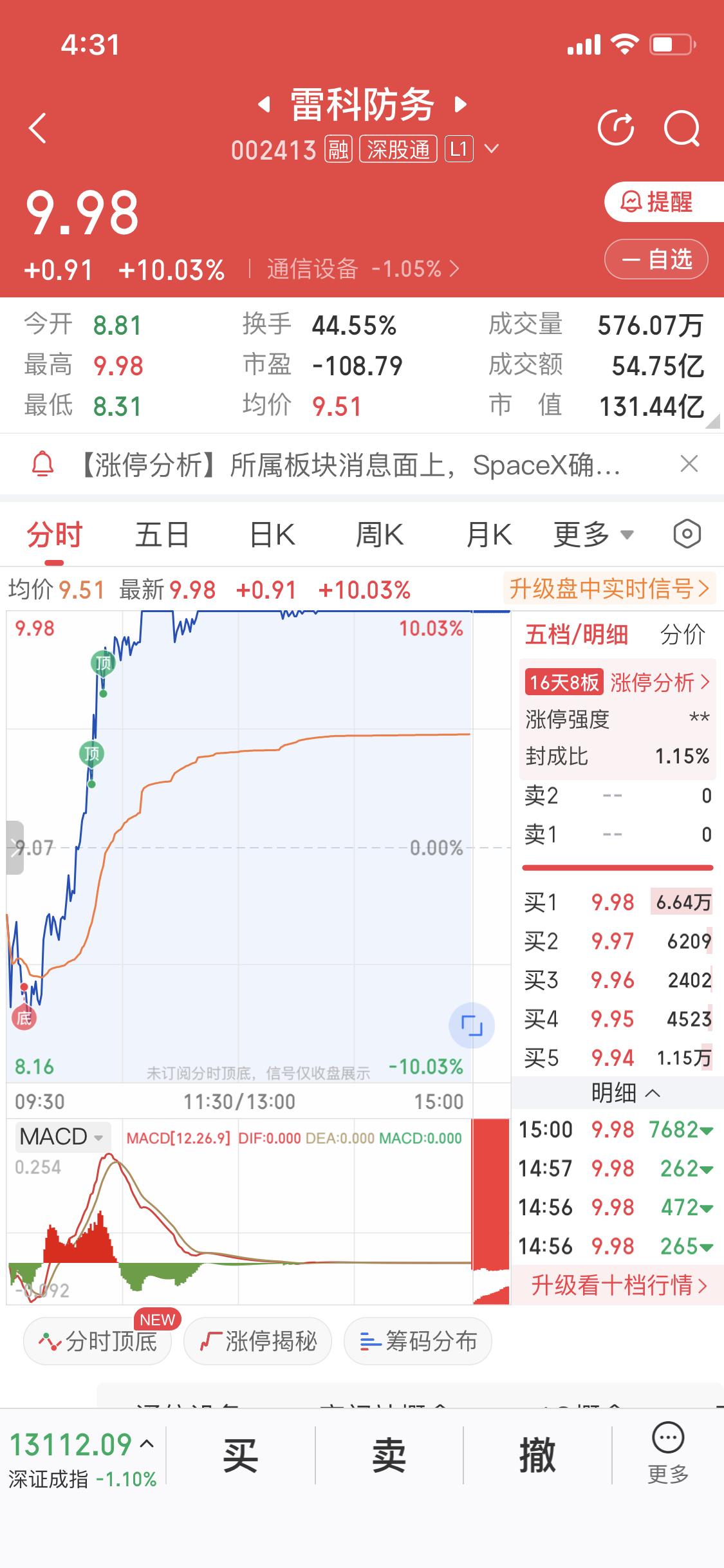Open chart settings via the hexagon icon
The width and height of the screenshot is (724, 1568).
coord(686,534)
